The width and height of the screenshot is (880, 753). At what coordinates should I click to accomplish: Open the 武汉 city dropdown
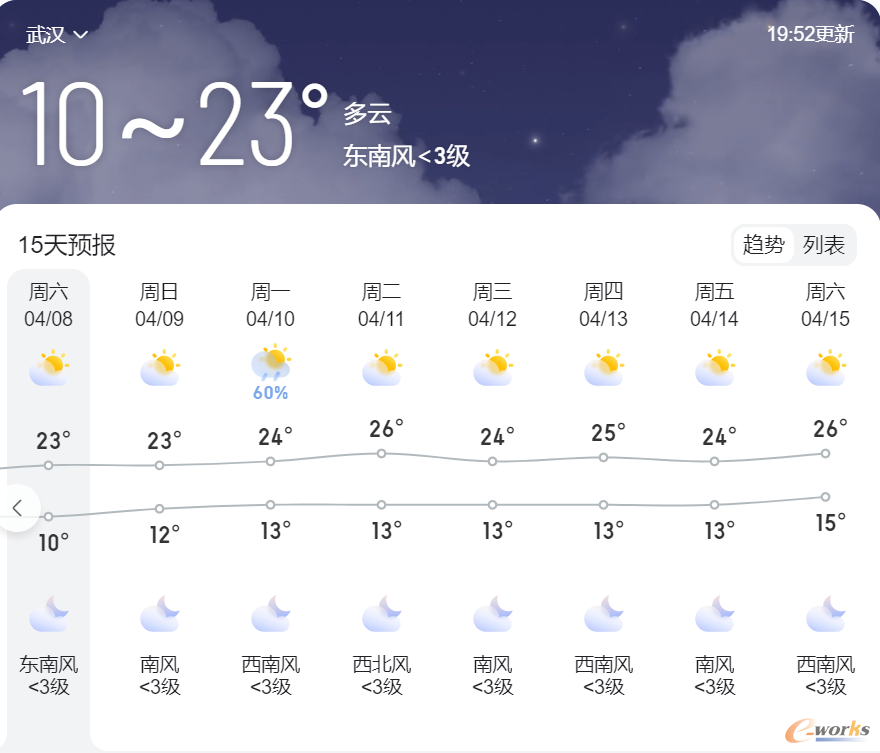coord(57,35)
